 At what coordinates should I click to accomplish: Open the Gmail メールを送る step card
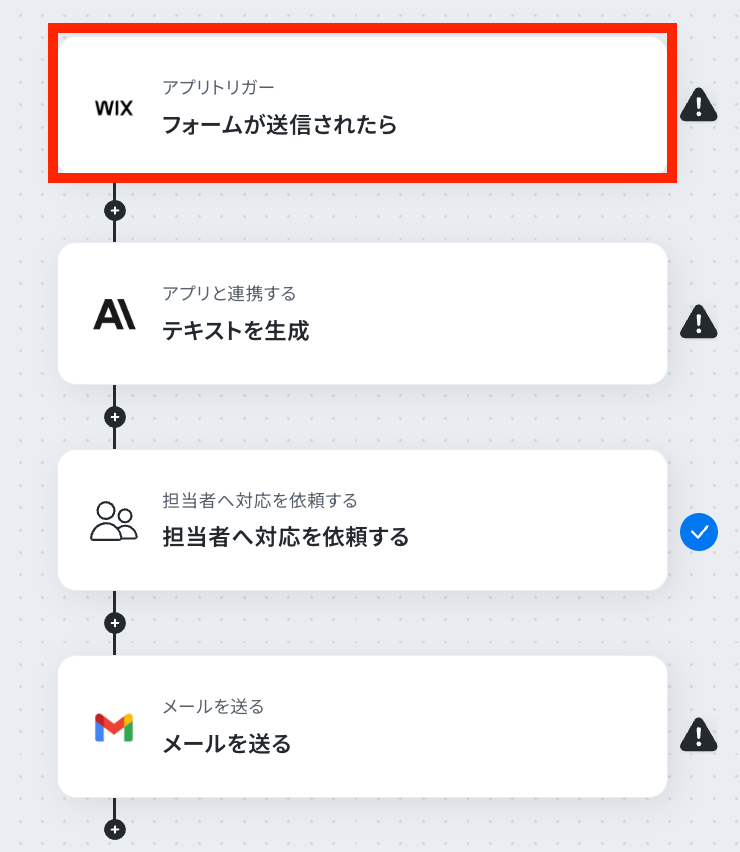[x=362, y=727]
